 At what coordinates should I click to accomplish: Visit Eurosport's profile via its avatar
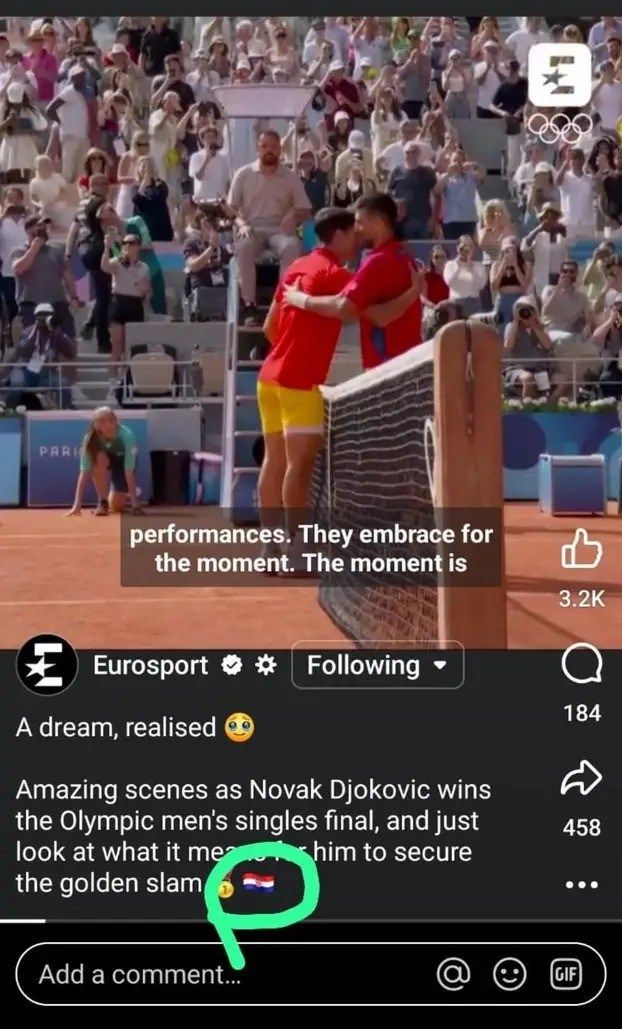click(46, 665)
